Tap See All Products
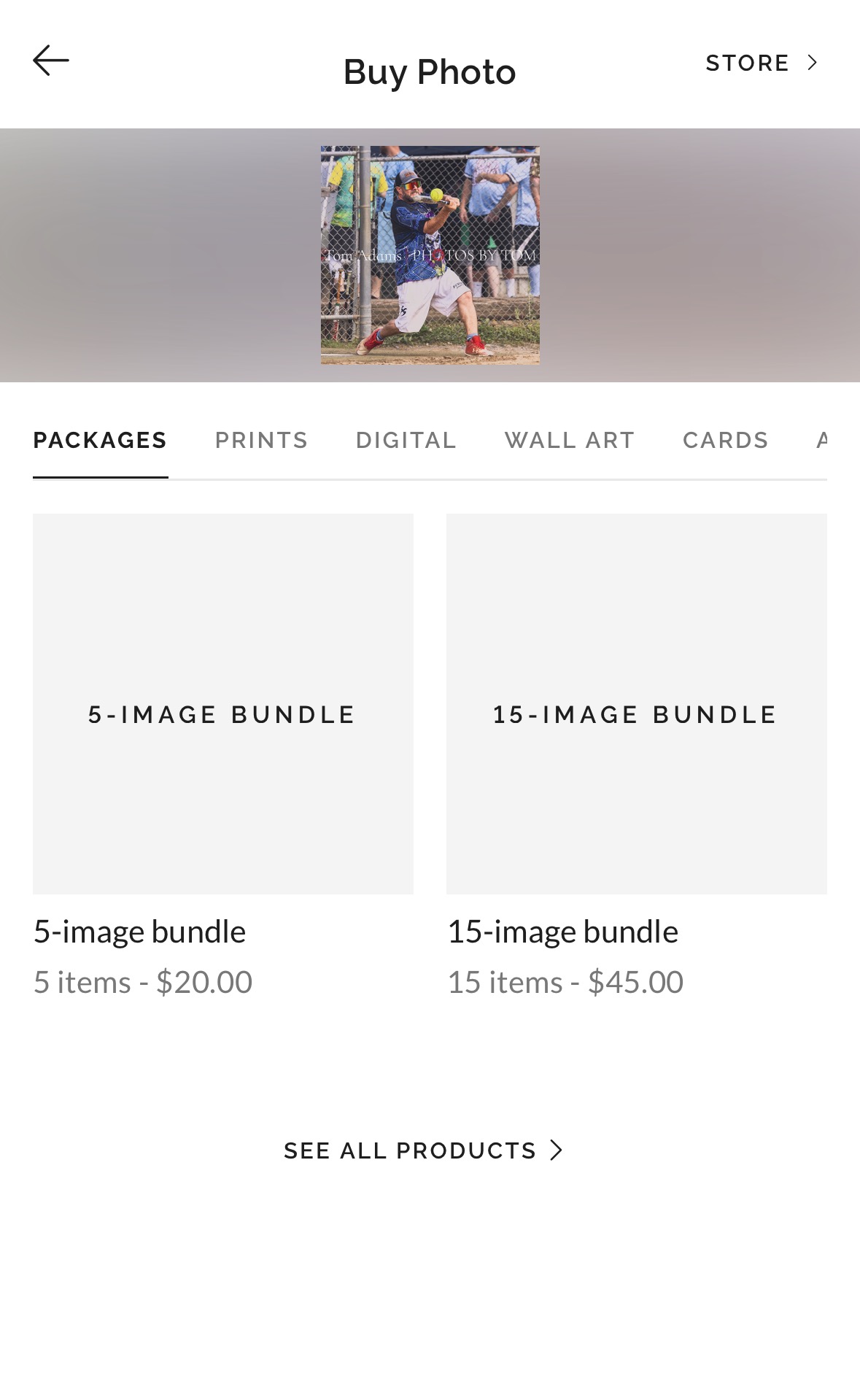Screen dimensions: 860x1400 coord(423,1150)
